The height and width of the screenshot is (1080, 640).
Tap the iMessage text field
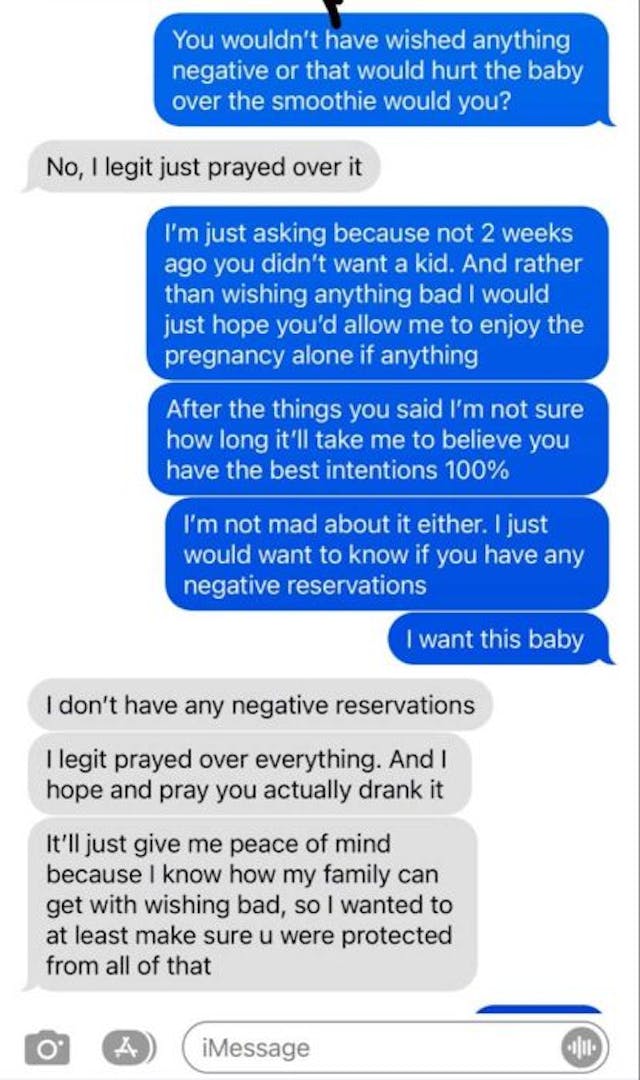tap(370, 1047)
